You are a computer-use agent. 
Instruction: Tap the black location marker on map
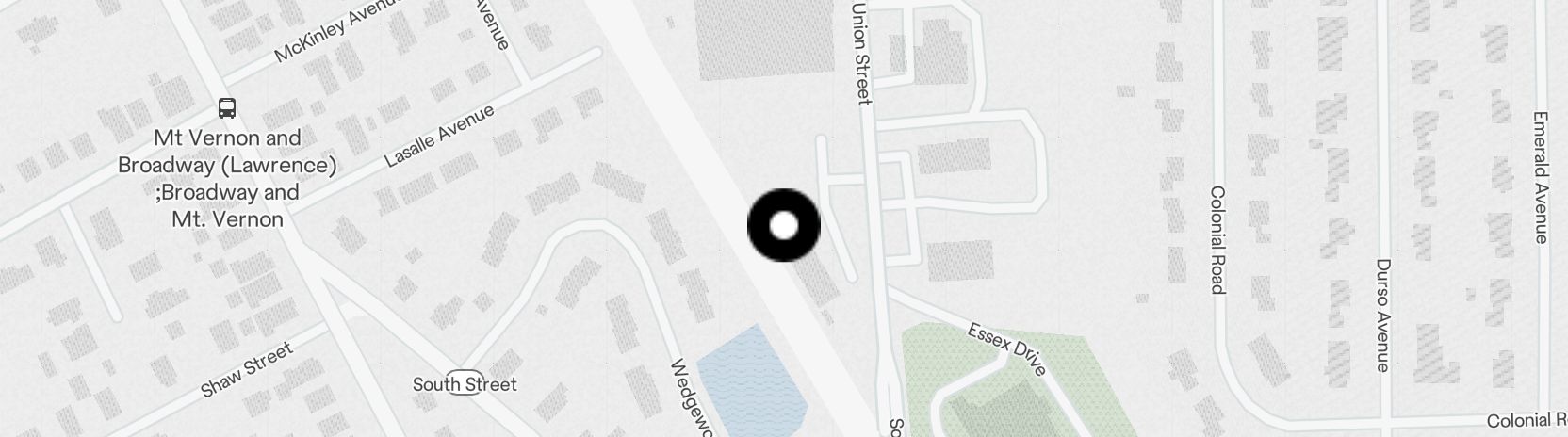click(x=784, y=226)
